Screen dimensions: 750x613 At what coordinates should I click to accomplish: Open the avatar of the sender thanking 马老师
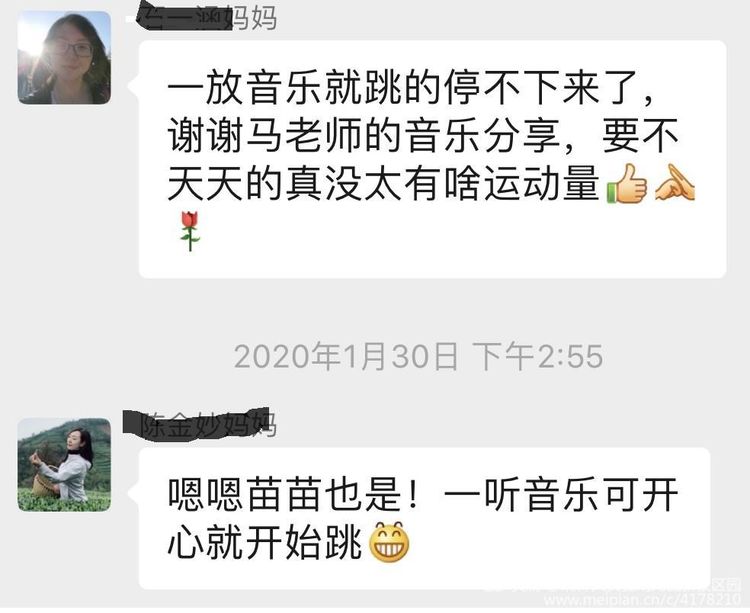pos(64,58)
